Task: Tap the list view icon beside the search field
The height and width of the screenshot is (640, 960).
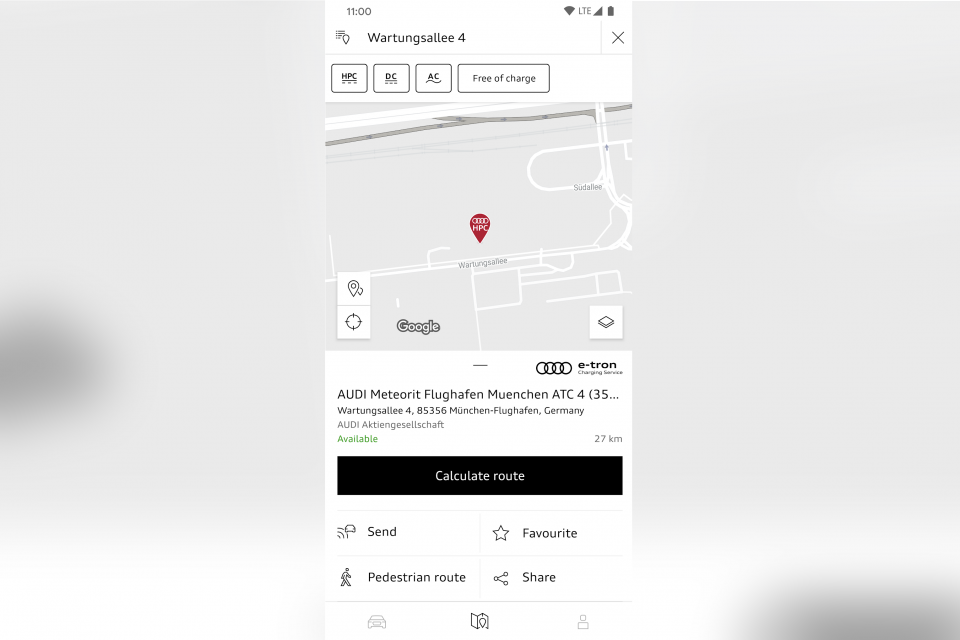Action: pyautogui.click(x=343, y=38)
